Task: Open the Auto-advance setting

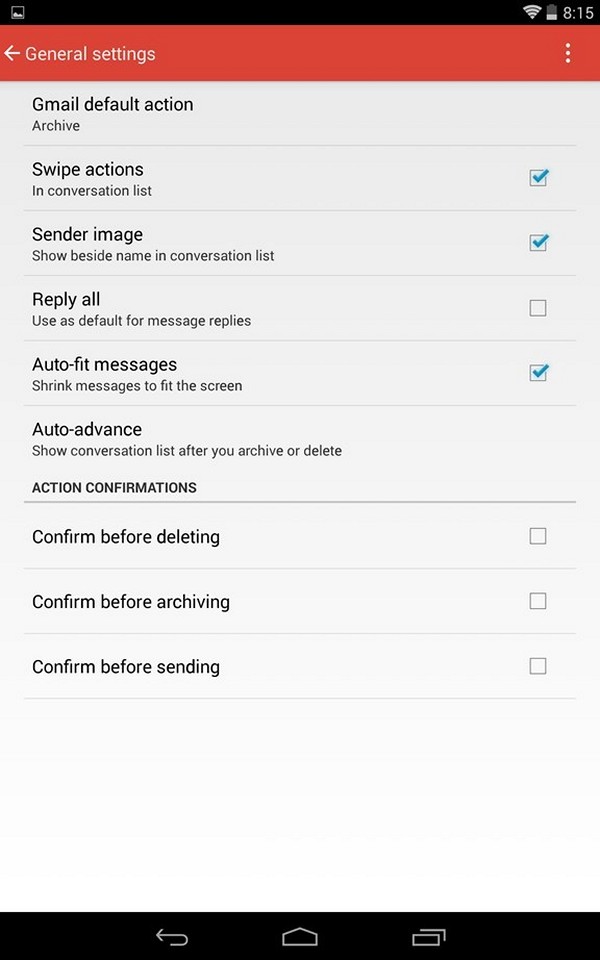Action: pos(300,438)
